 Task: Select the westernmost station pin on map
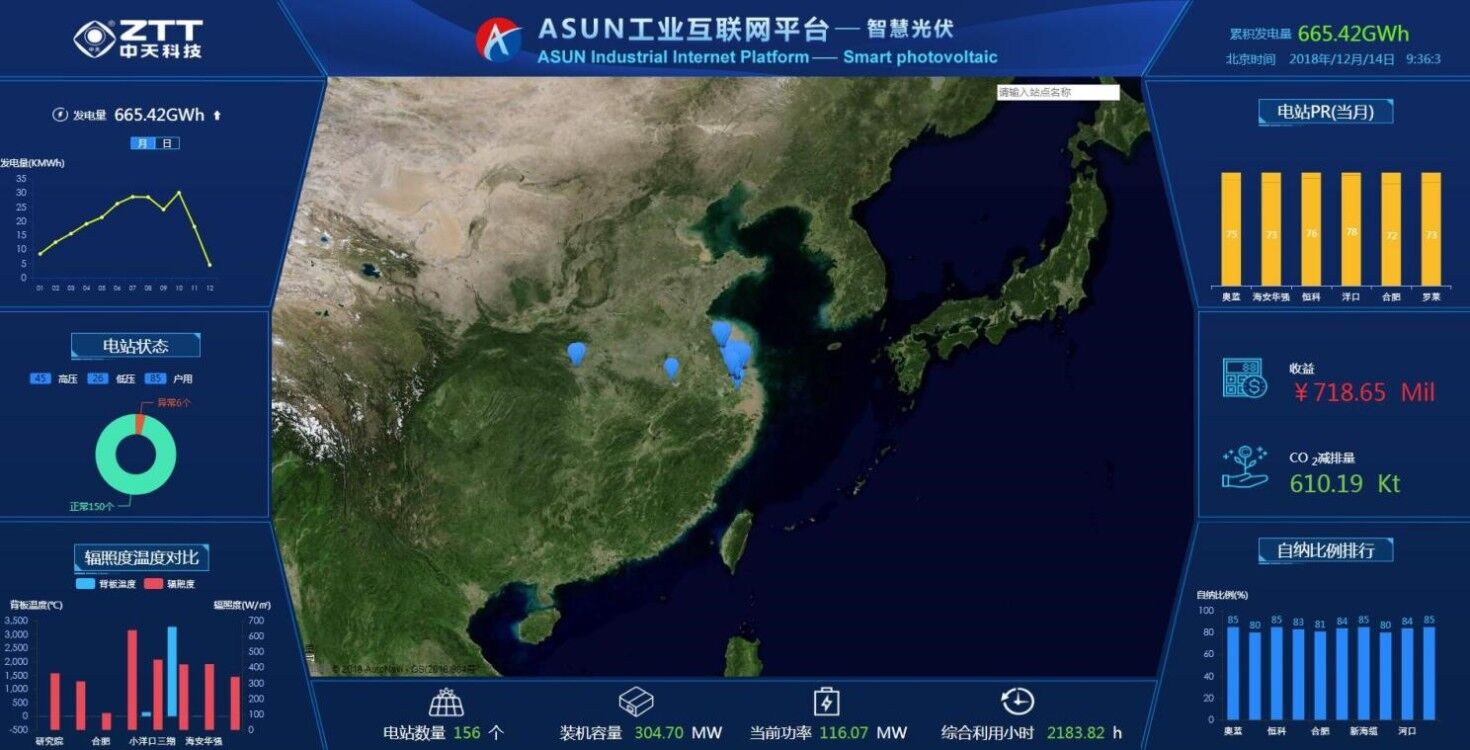tap(576, 352)
